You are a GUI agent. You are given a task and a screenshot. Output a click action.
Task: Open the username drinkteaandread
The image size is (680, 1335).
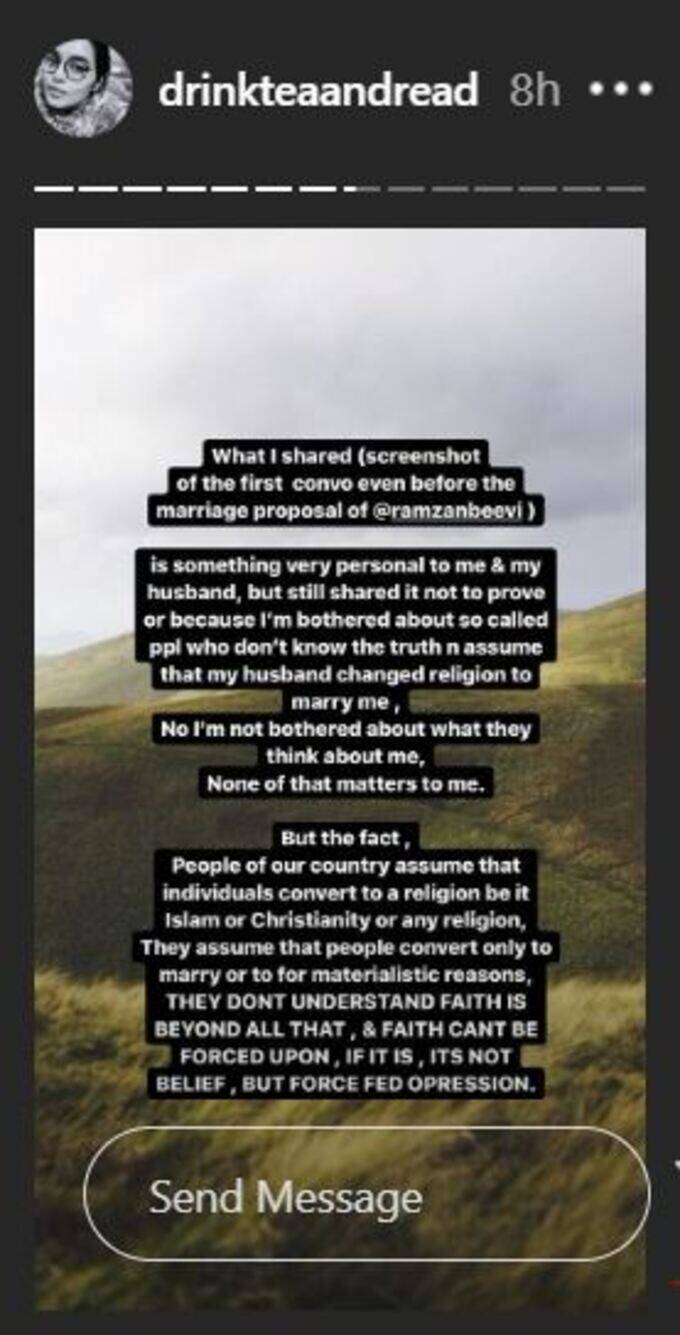point(318,91)
